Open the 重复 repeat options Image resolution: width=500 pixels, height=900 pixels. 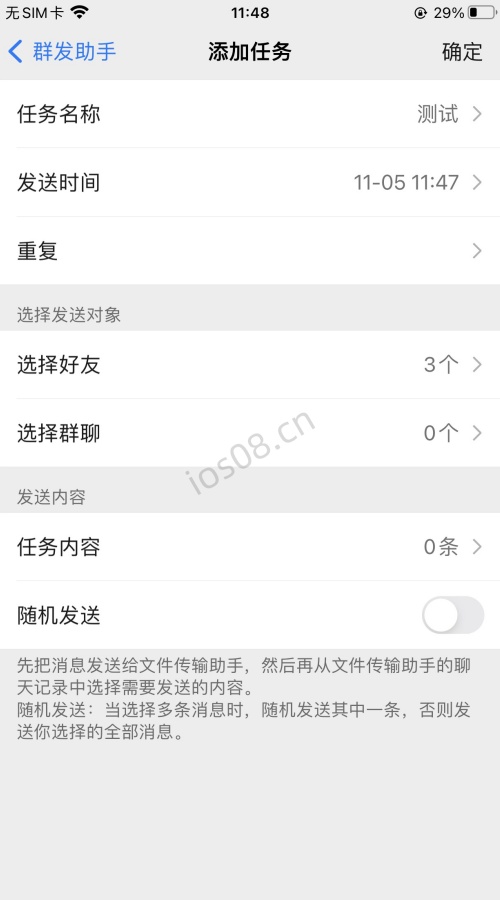coord(250,251)
